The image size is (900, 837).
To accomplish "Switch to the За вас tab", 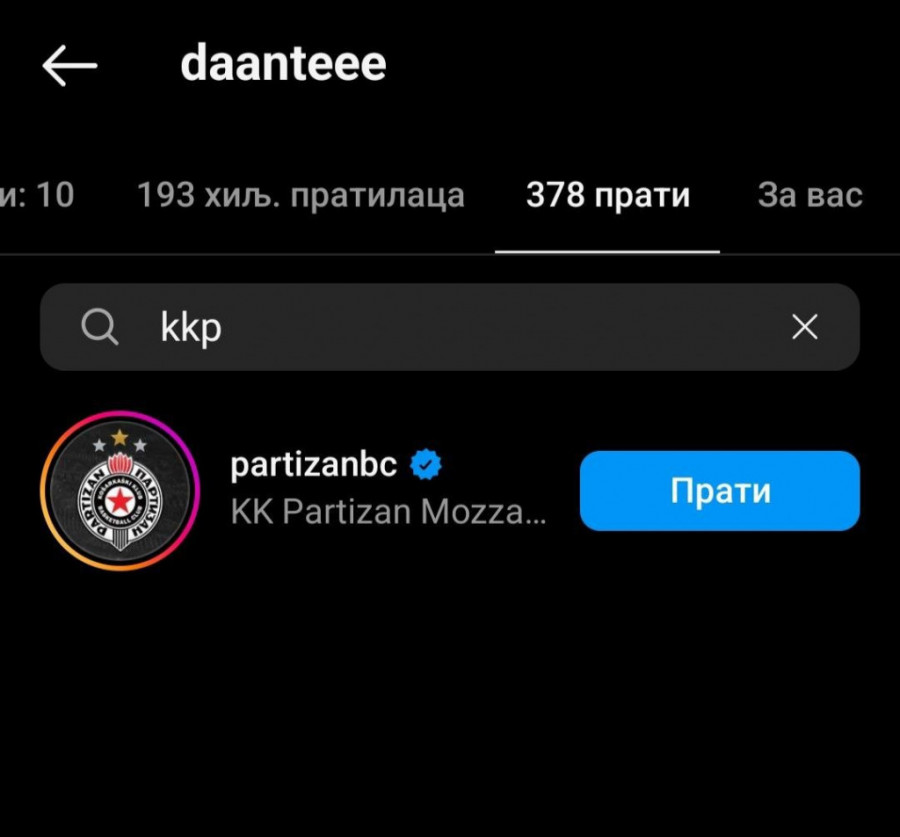I will (810, 195).
